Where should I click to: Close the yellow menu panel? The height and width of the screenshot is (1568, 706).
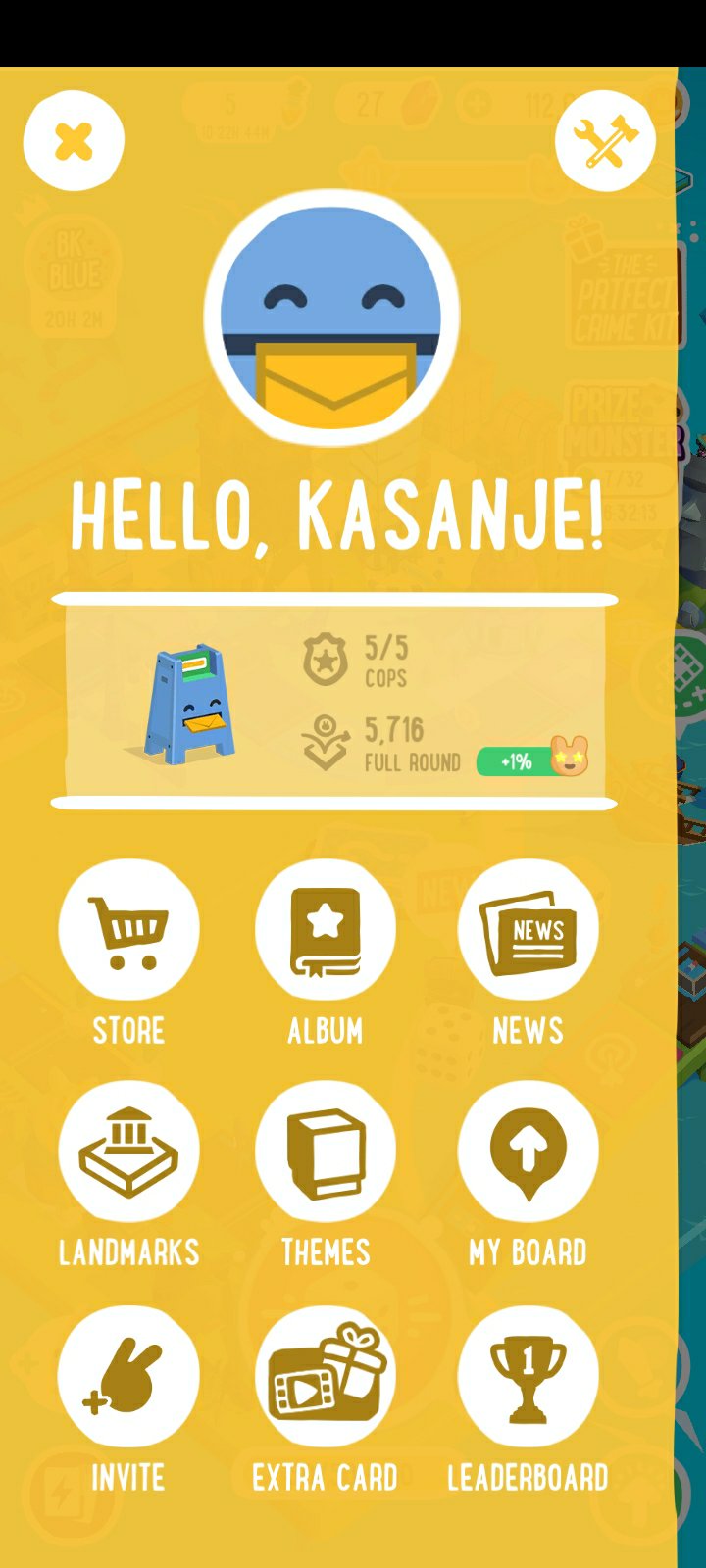[x=74, y=141]
